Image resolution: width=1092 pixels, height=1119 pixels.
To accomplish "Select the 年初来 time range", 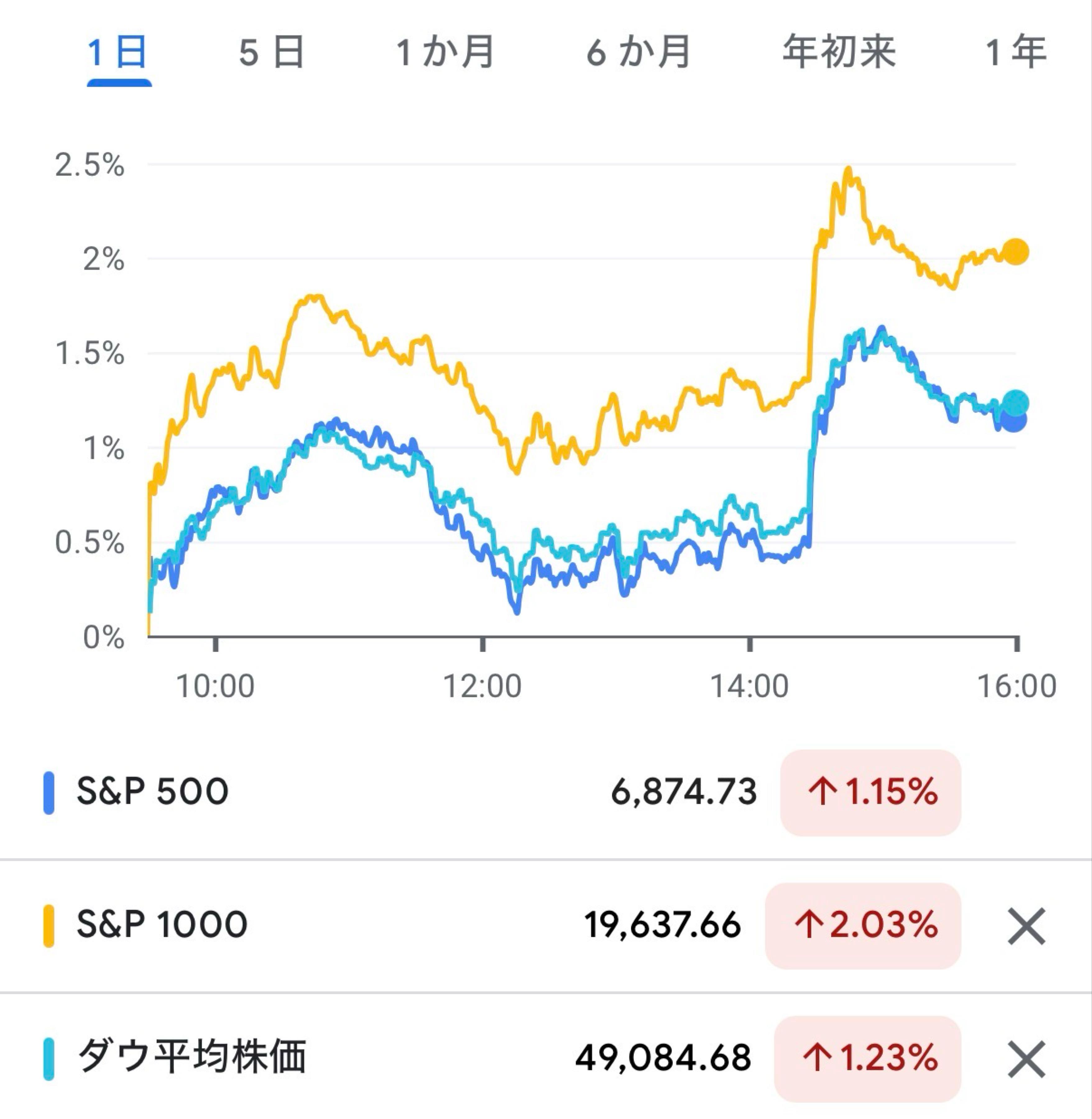I will click(838, 50).
